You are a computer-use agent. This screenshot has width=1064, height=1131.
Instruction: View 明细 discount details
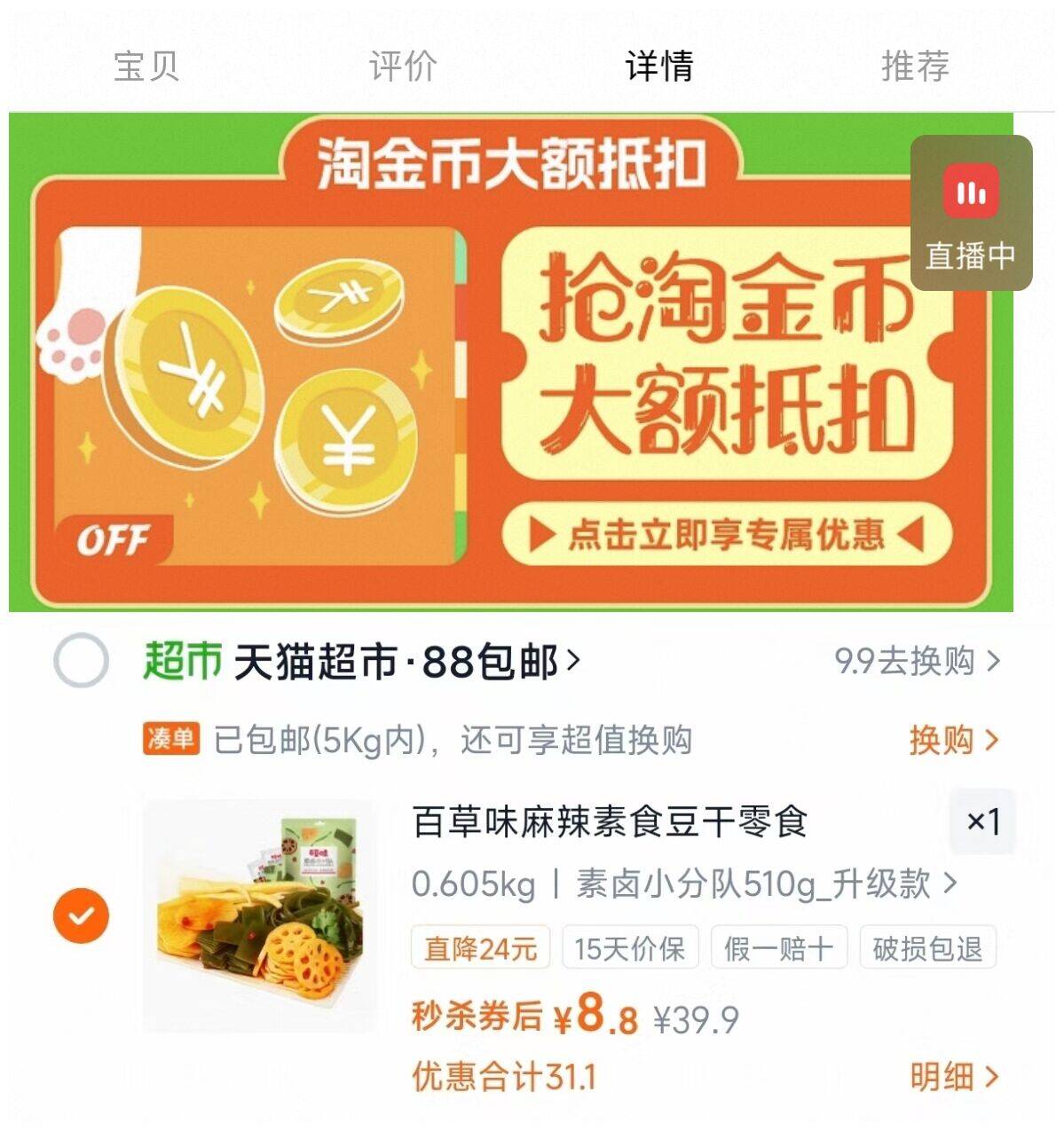(x=953, y=1077)
